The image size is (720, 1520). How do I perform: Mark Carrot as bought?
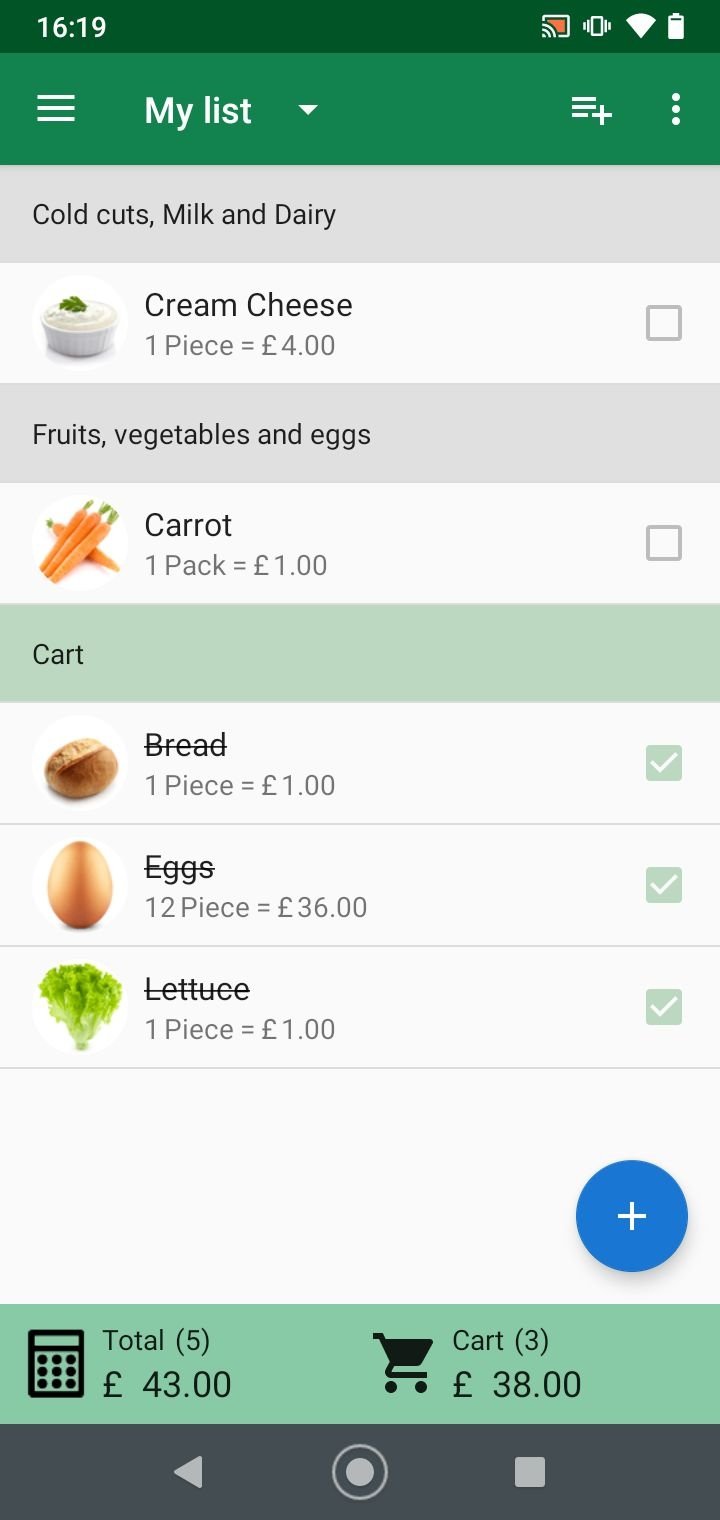coord(664,543)
